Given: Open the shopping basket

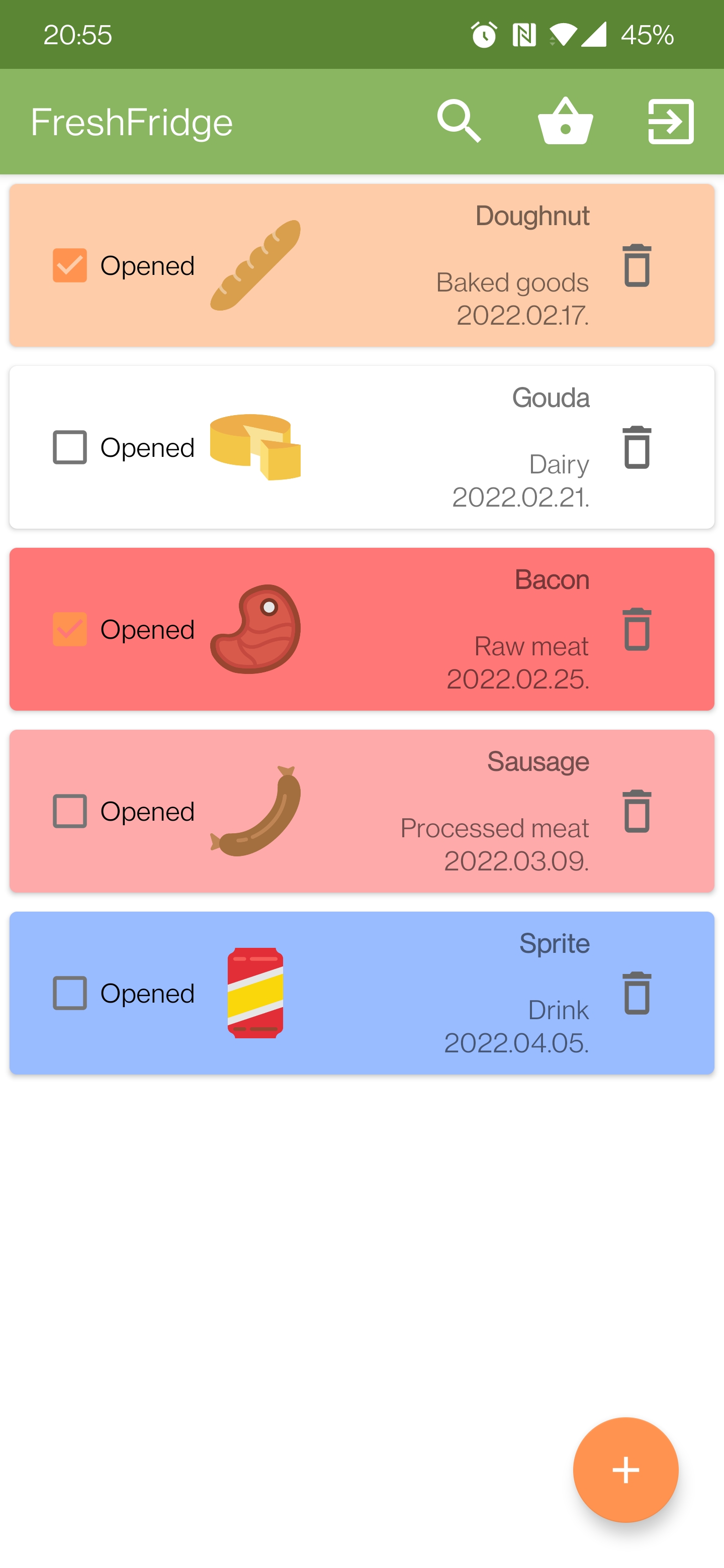Looking at the screenshot, I should pyautogui.click(x=565, y=121).
